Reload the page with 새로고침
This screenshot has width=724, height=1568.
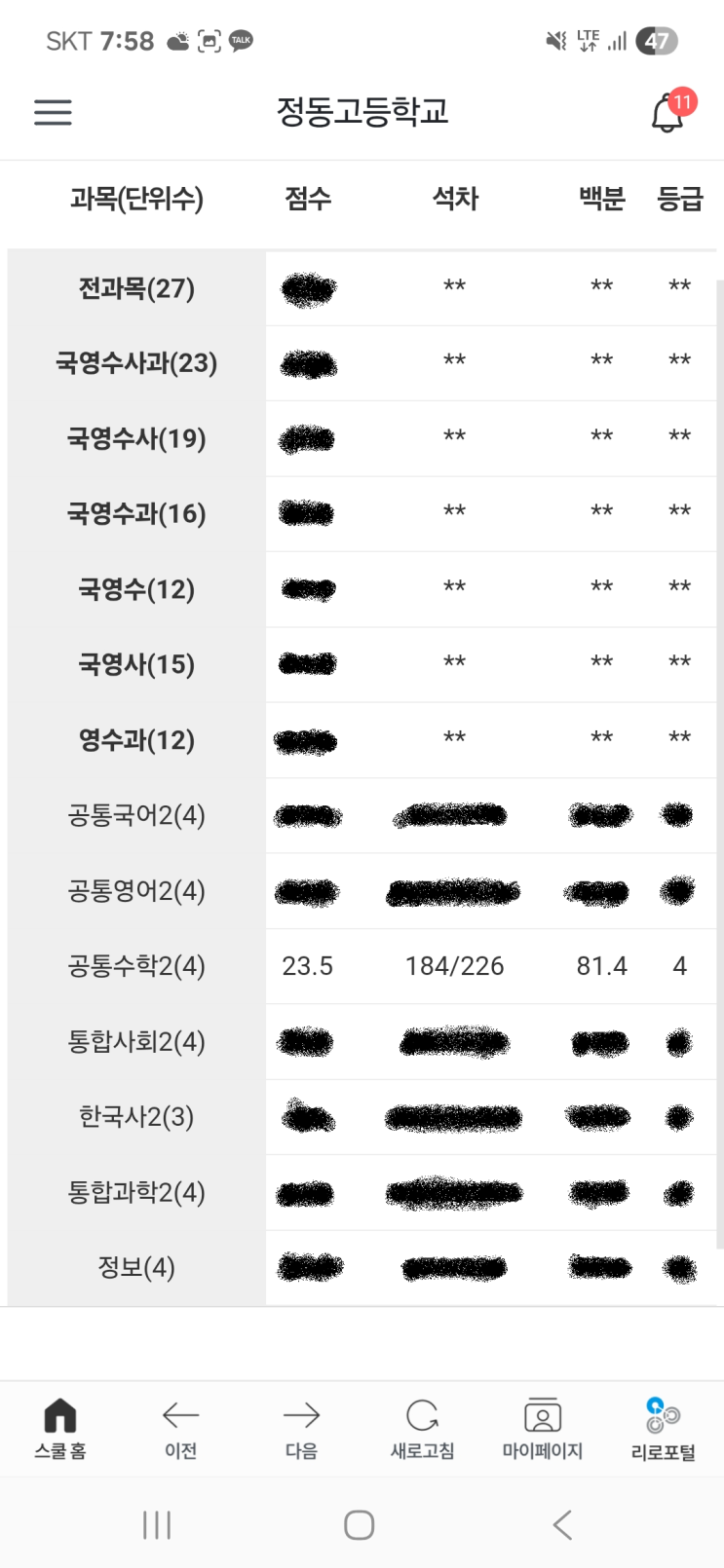422,1428
